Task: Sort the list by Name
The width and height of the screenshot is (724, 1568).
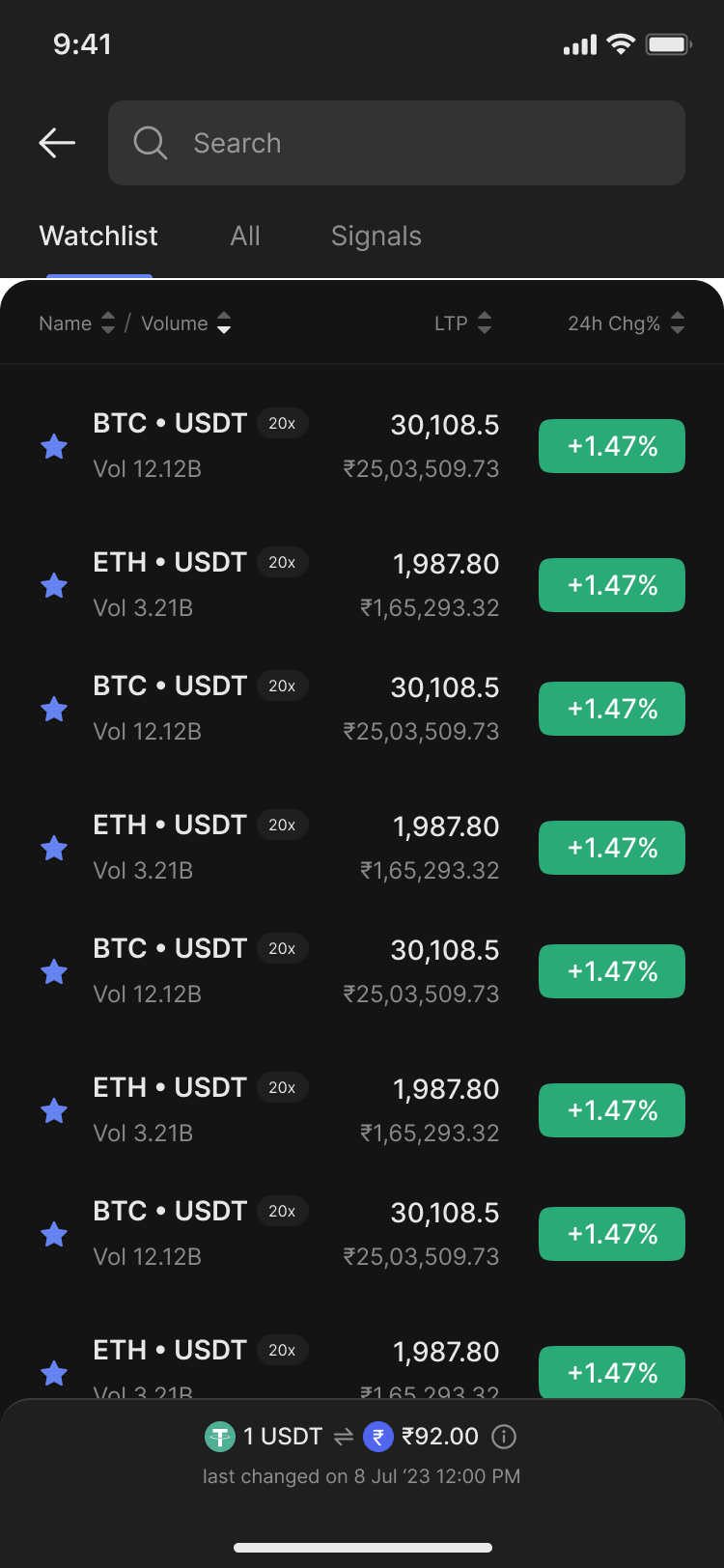Action: (x=77, y=323)
